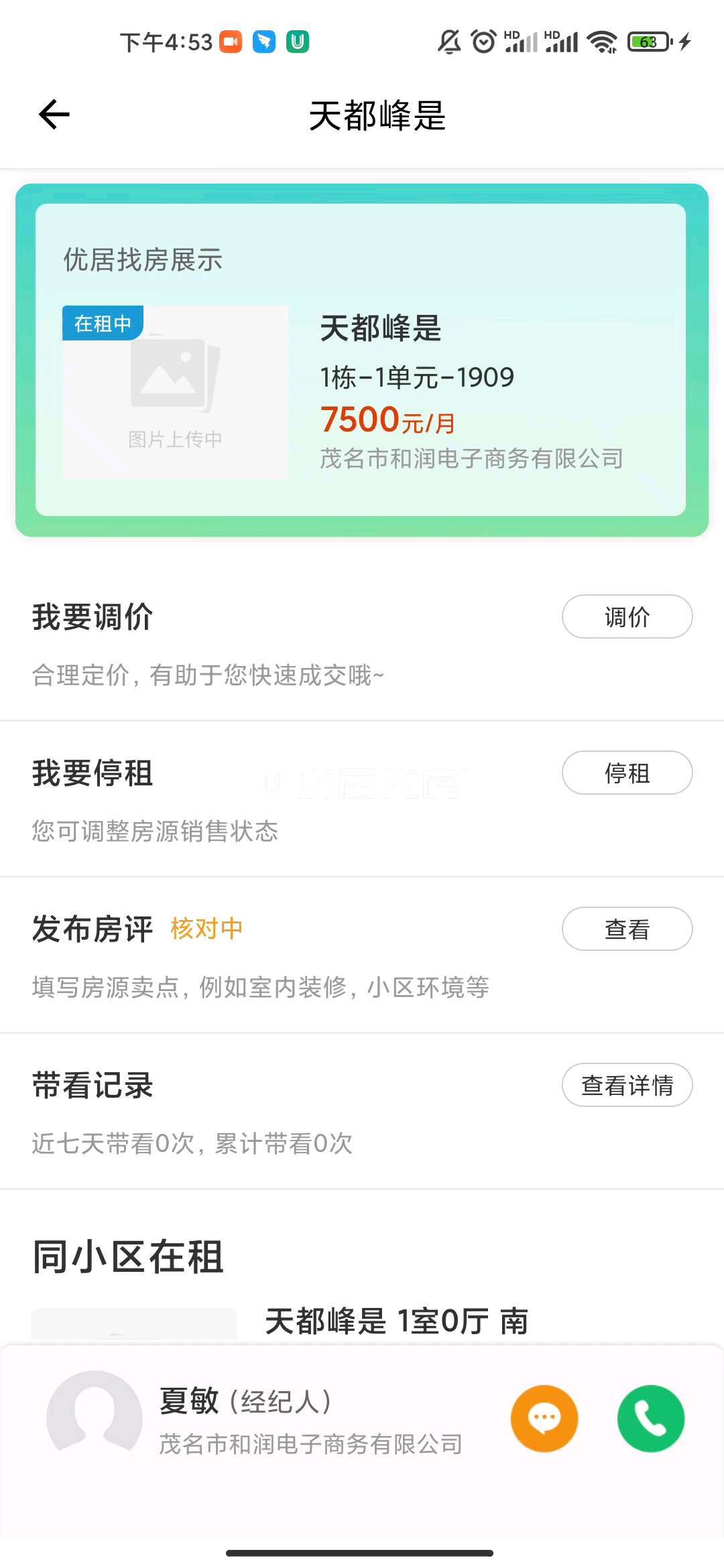The width and height of the screenshot is (724, 1568).
Task: Tap 查看 for the 发布房评 review
Action: (626, 929)
